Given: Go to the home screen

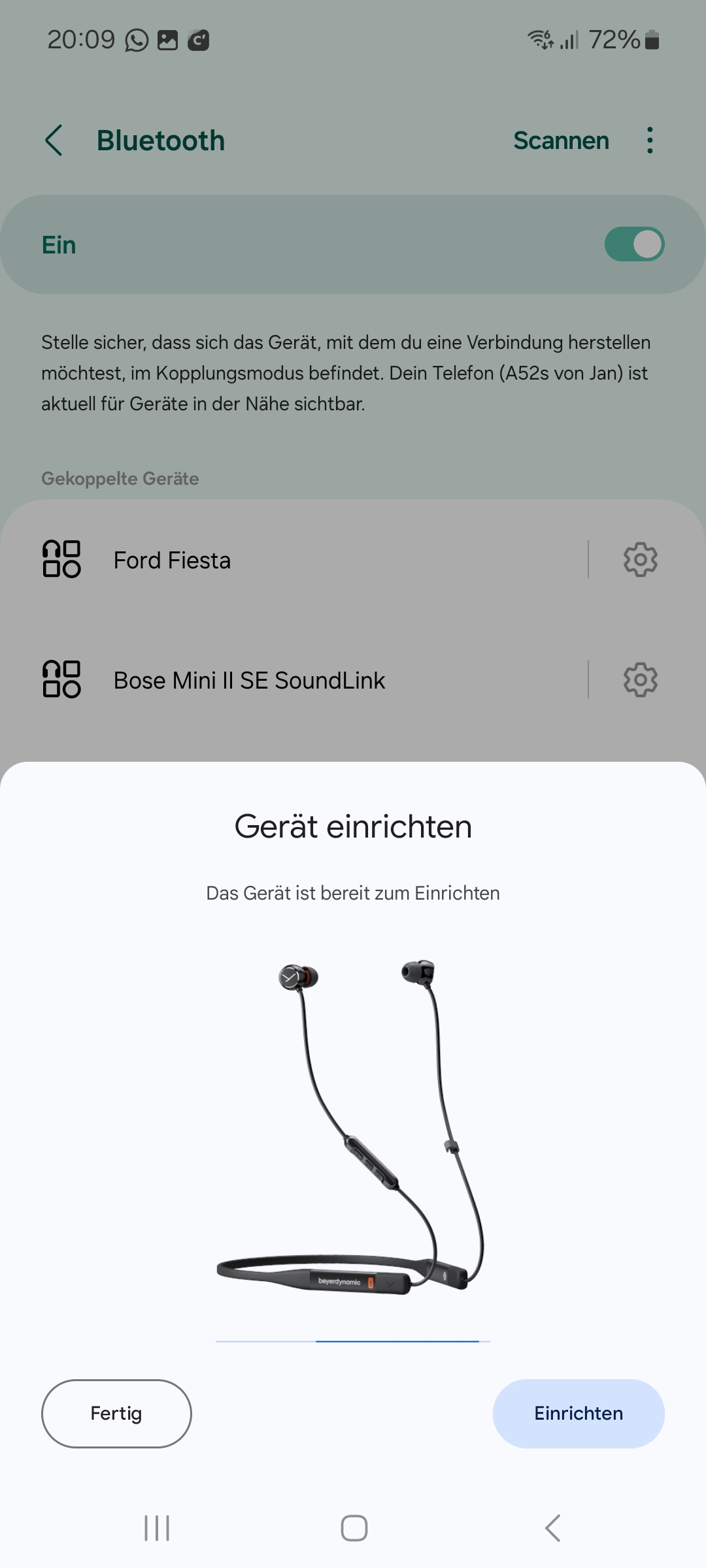Looking at the screenshot, I should [x=354, y=1528].
